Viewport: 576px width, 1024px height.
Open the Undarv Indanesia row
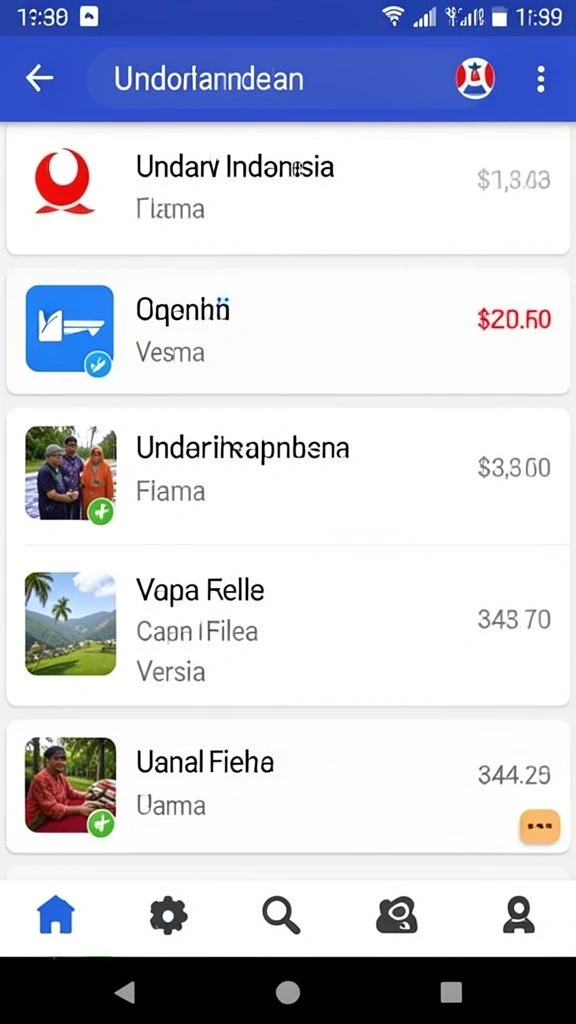click(x=288, y=188)
